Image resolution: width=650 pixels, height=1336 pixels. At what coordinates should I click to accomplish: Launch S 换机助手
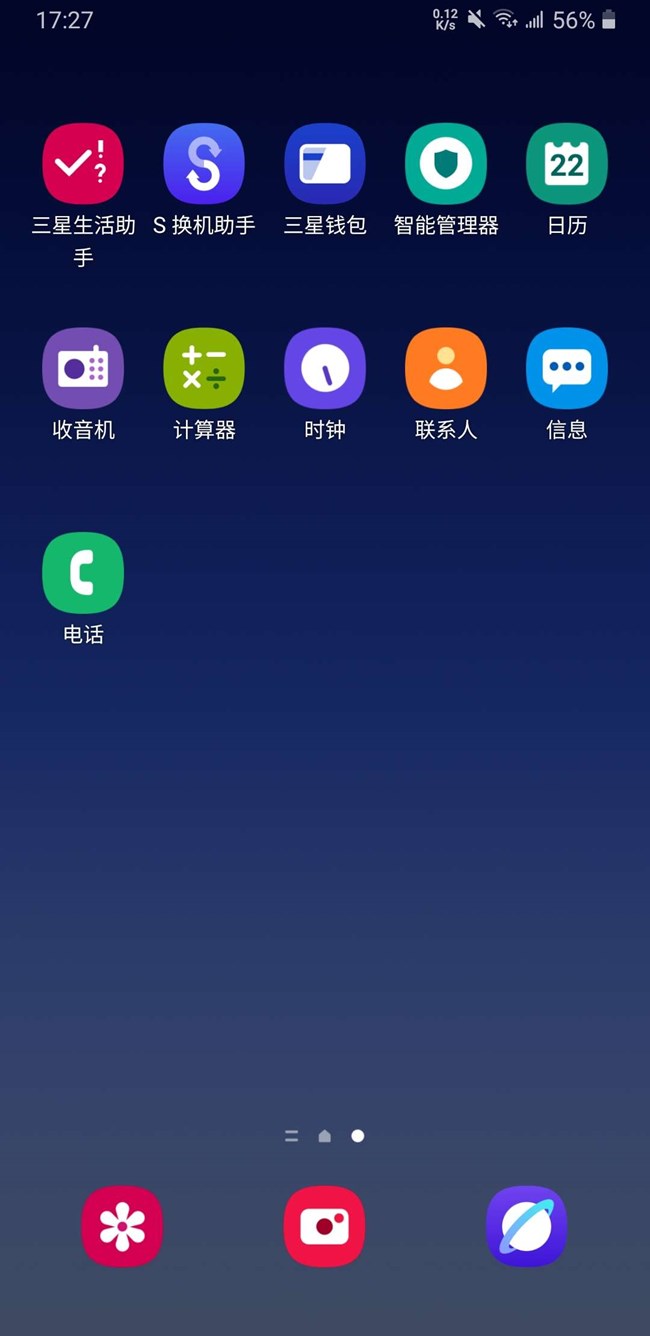tap(204, 164)
